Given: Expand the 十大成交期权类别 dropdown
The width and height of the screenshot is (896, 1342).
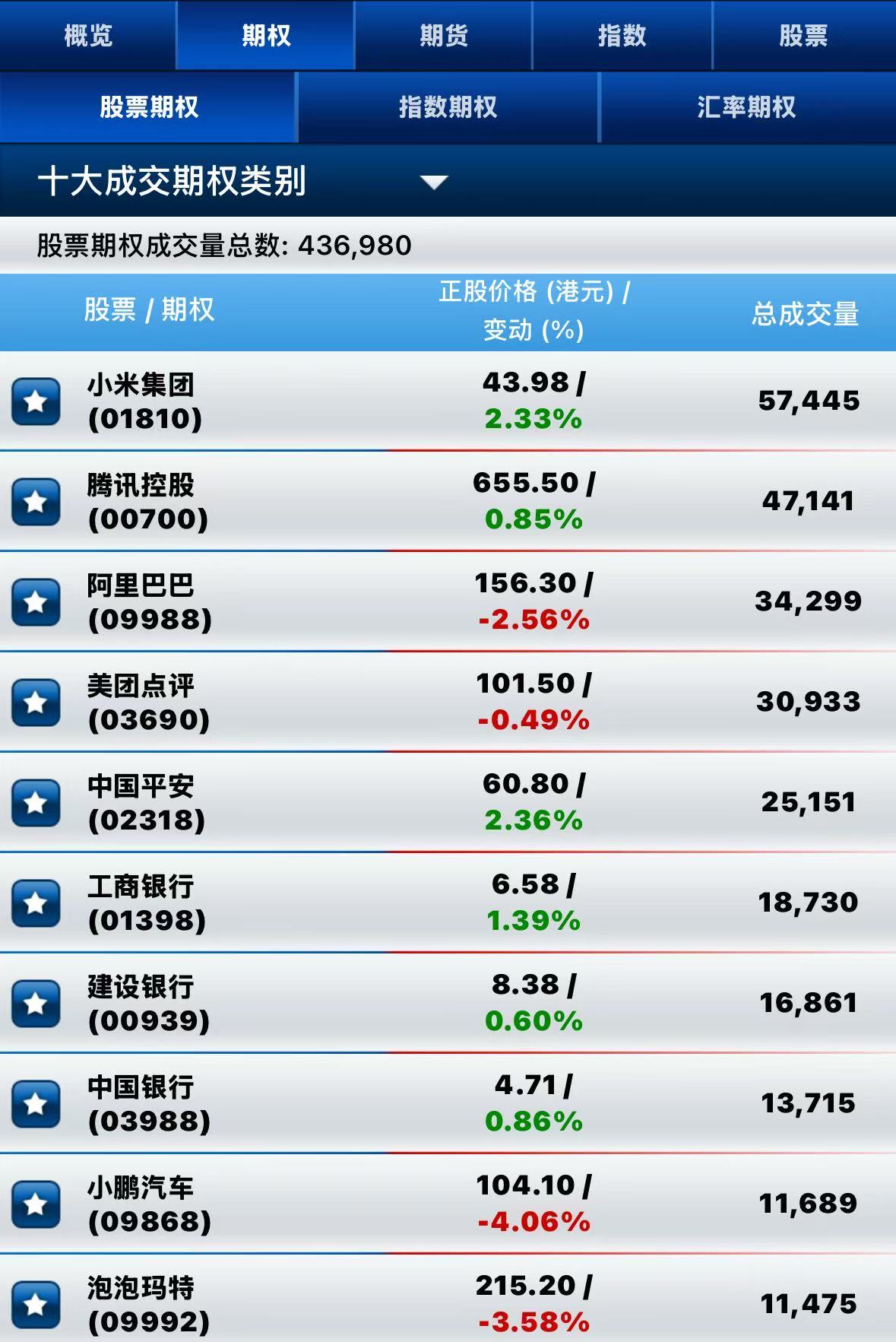Looking at the screenshot, I should coord(434,182).
